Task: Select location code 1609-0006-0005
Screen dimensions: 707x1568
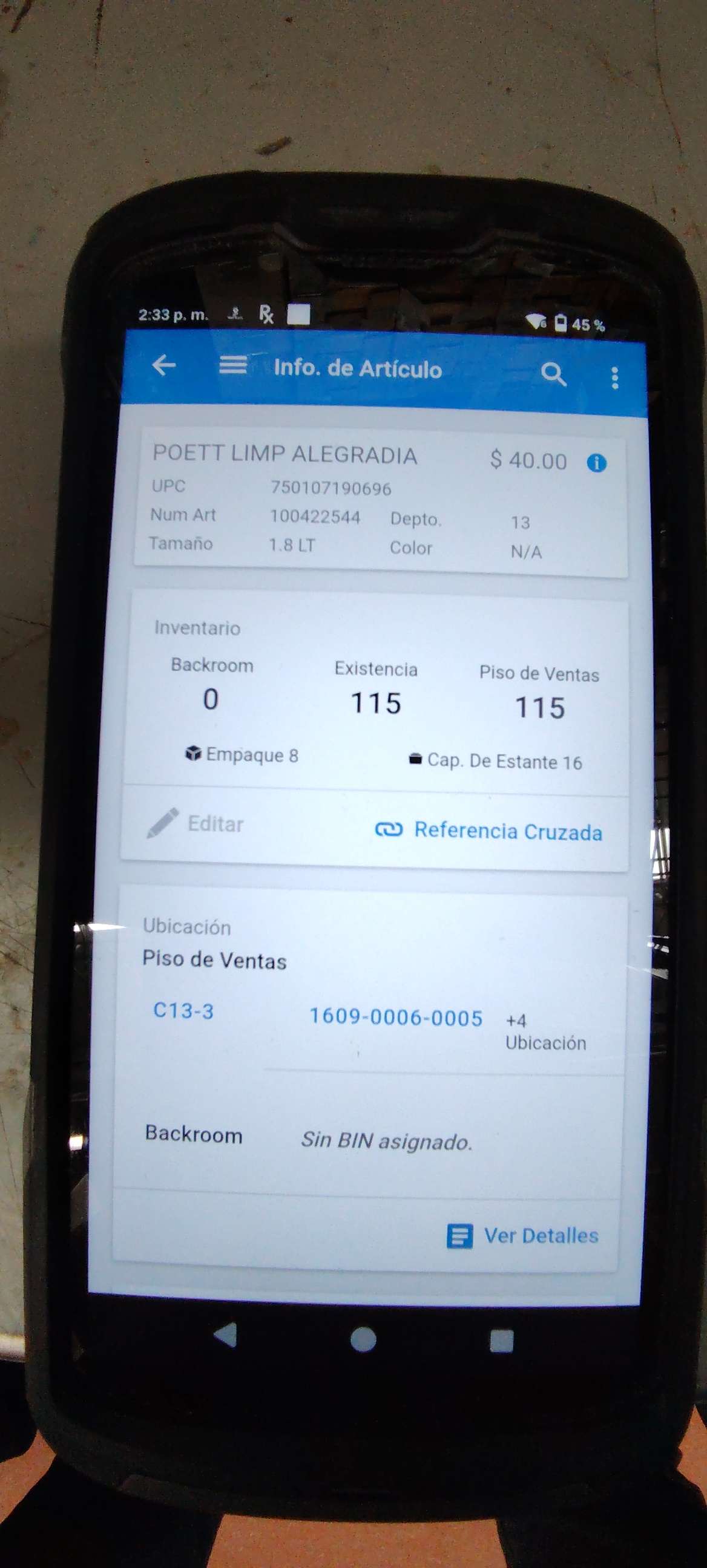Action: [396, 1017]
